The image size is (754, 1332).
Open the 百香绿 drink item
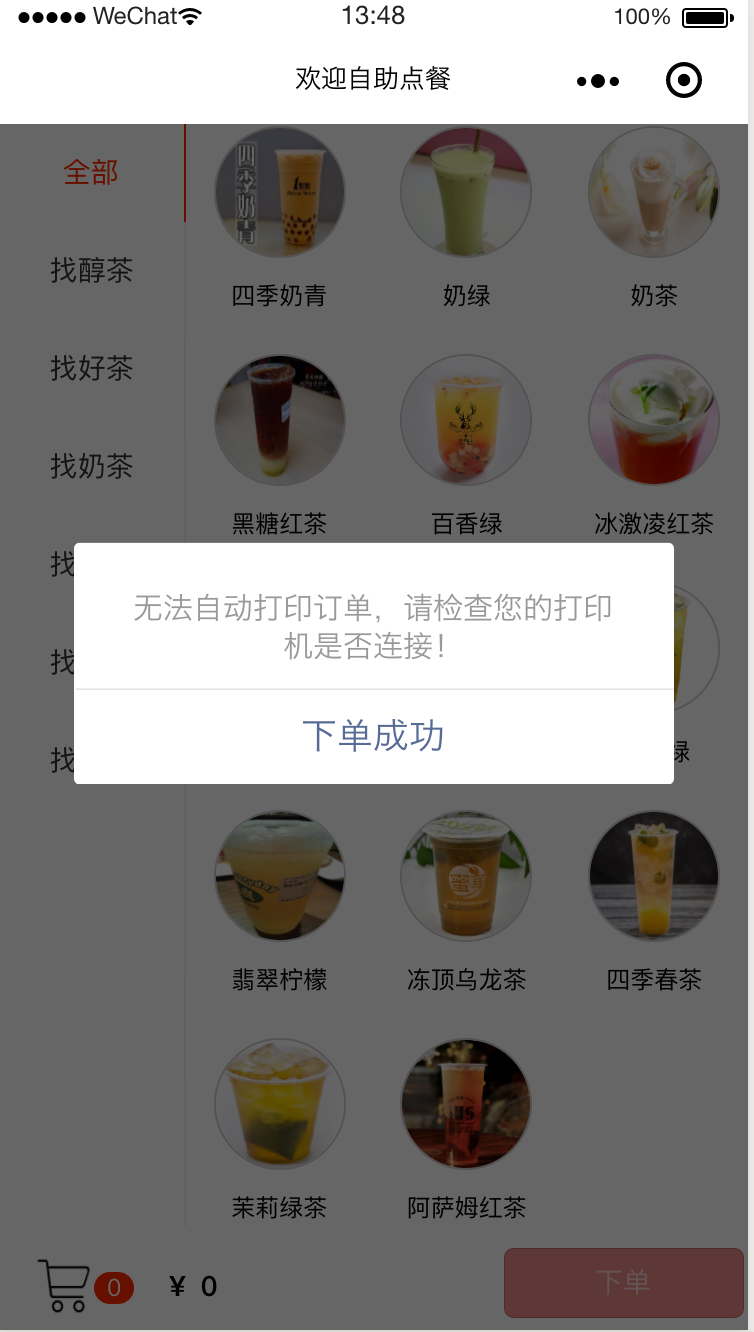466,420
